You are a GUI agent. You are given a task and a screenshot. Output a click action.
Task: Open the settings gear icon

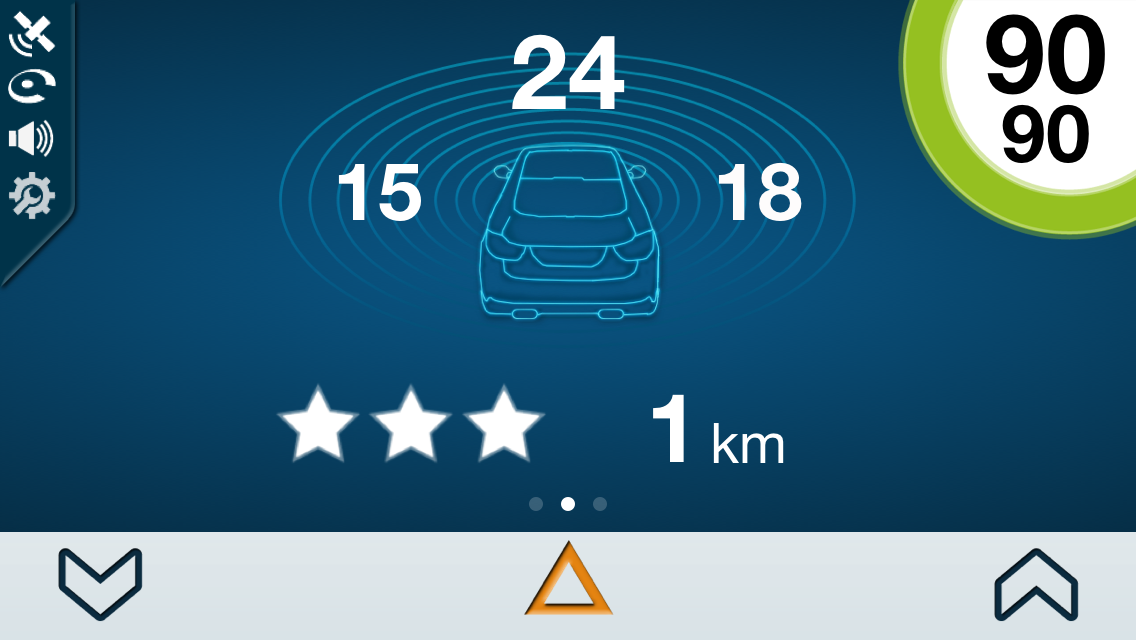point(32,195)
